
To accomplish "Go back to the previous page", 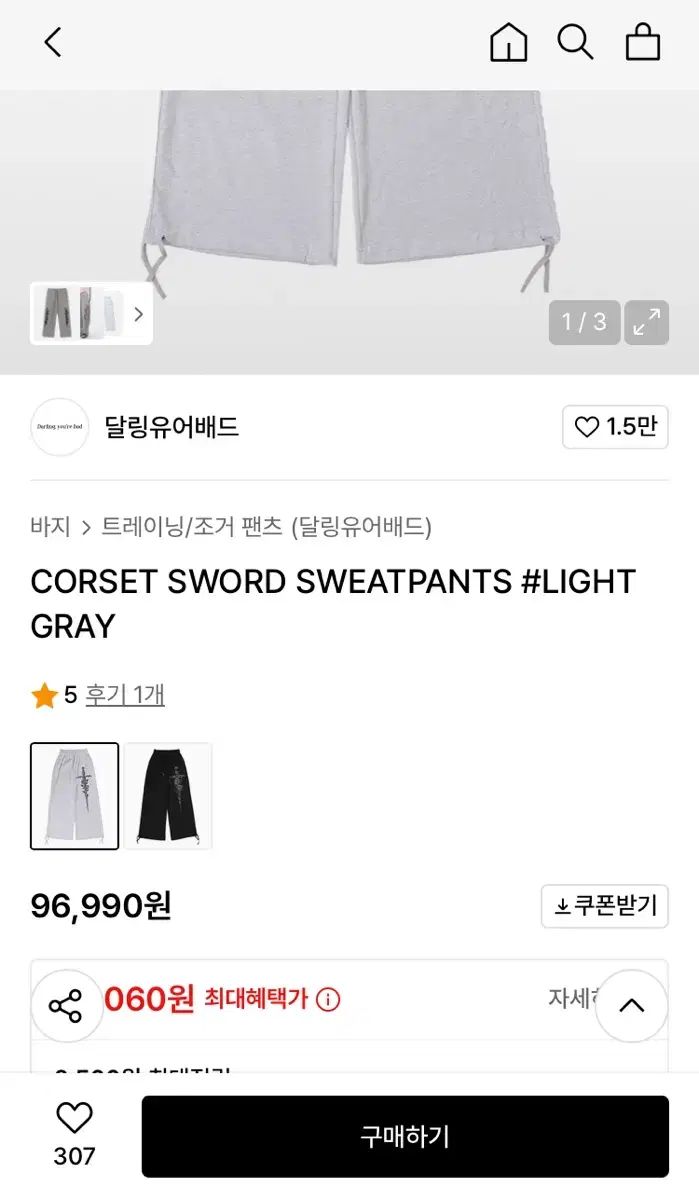I will click(x=53, y=42).
